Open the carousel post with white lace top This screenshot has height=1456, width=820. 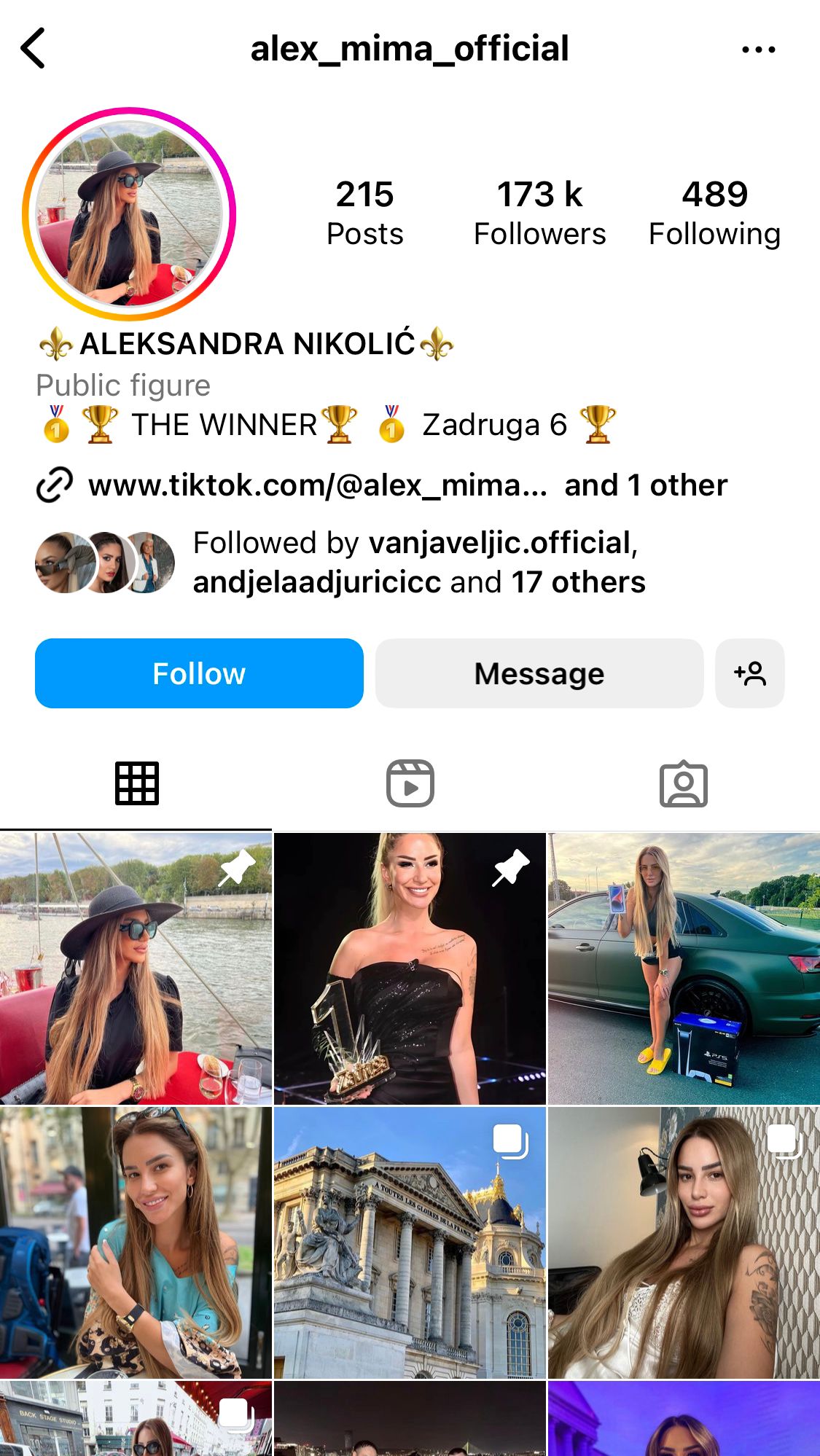684,1242
